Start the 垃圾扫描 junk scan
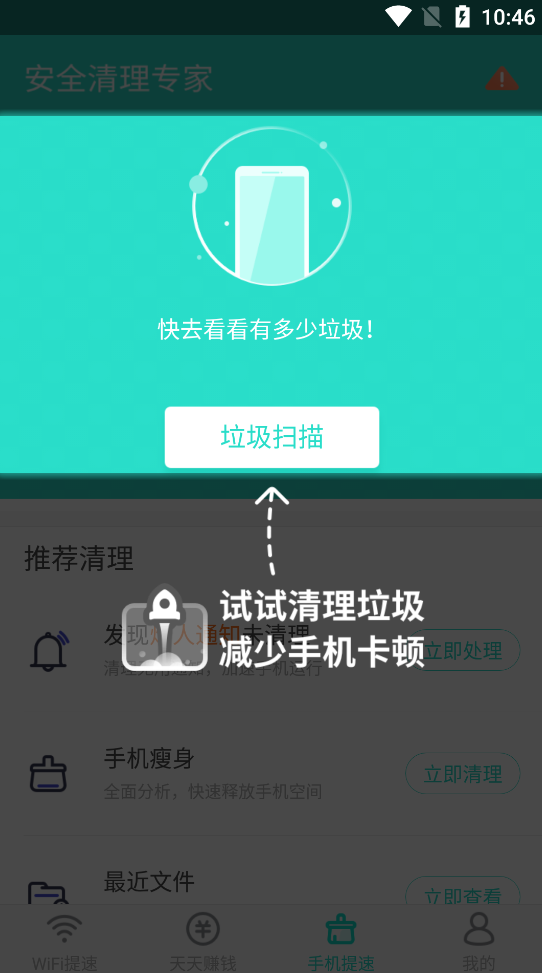This screenshot has width=542, height=973. pos(271,437)
